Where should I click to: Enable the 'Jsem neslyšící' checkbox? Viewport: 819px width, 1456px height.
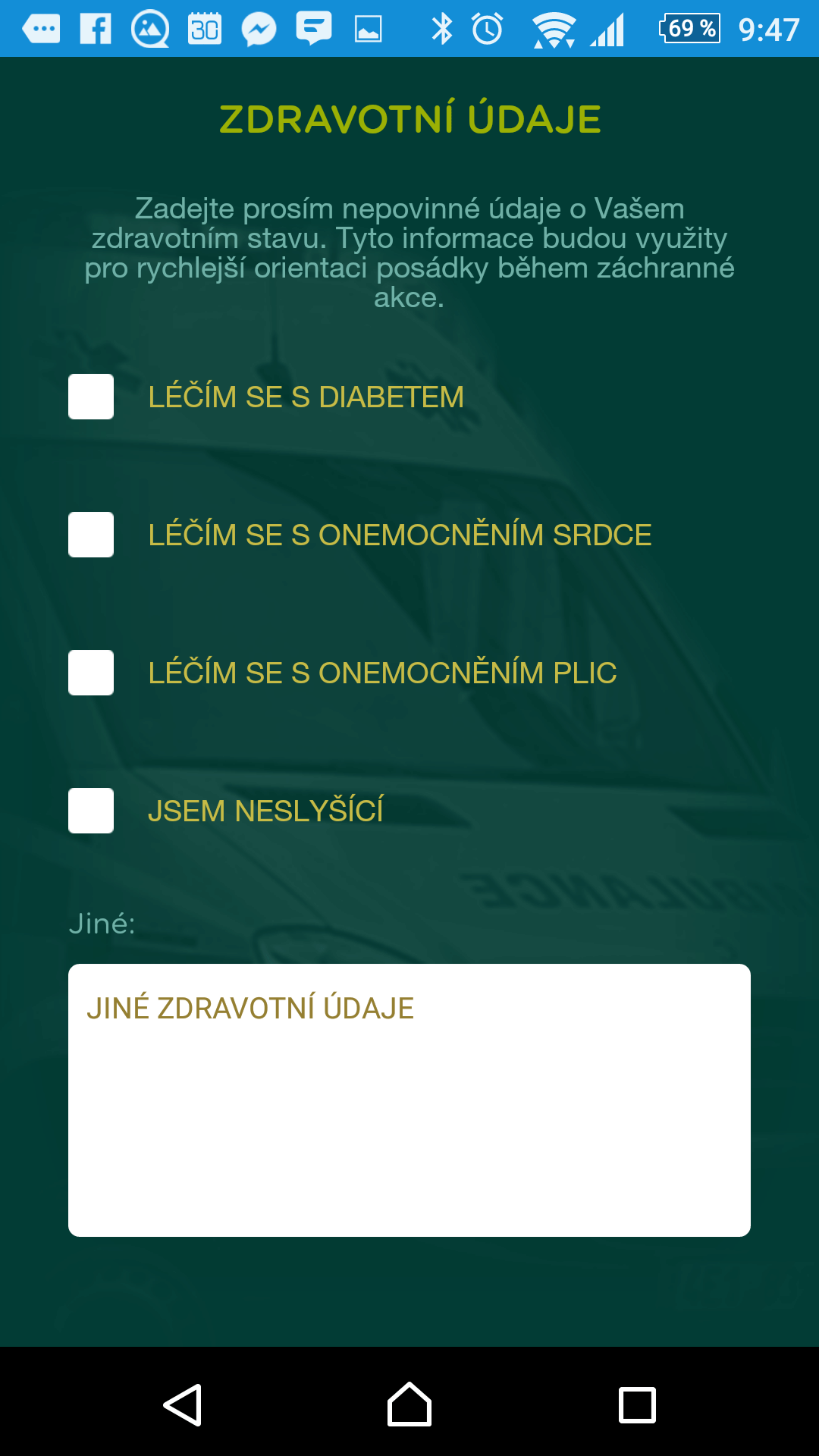pos(91,811)
